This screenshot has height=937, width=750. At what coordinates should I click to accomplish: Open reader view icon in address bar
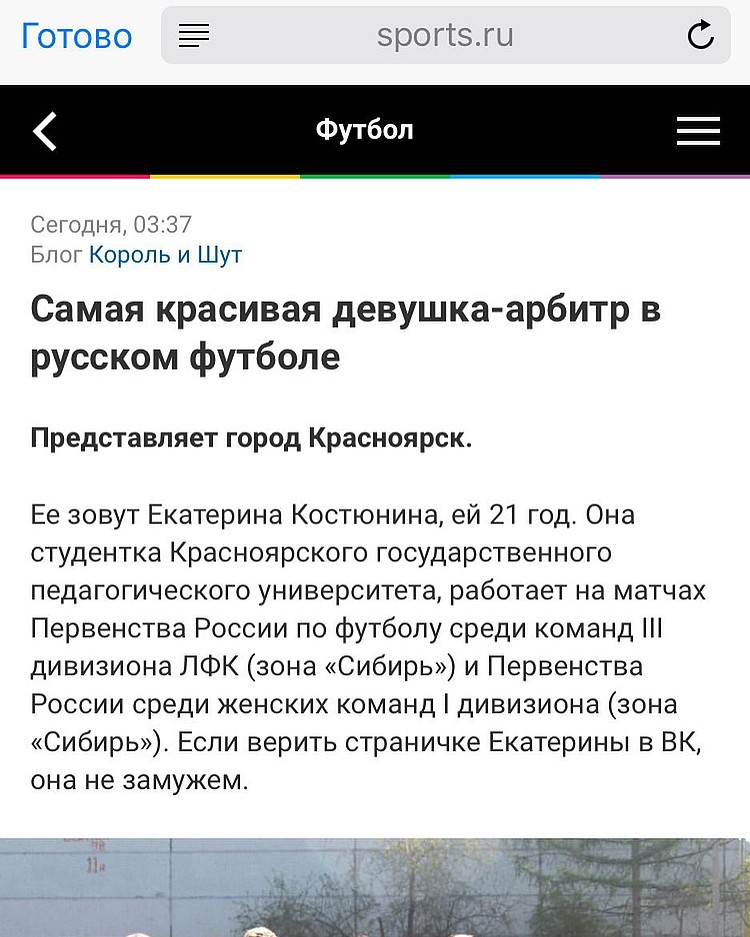point(194,37)
